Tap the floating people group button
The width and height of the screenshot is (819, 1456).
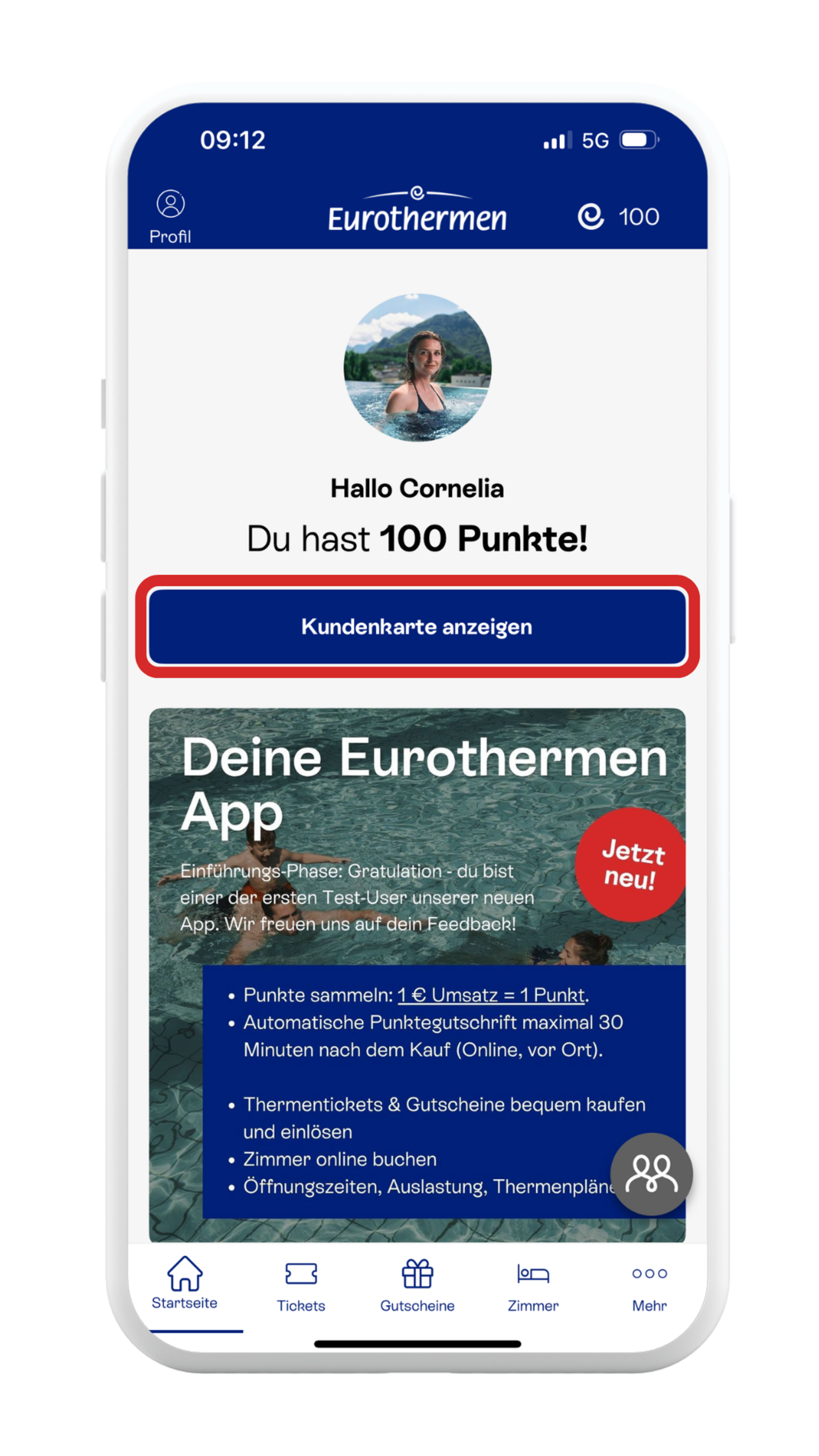651,1175
